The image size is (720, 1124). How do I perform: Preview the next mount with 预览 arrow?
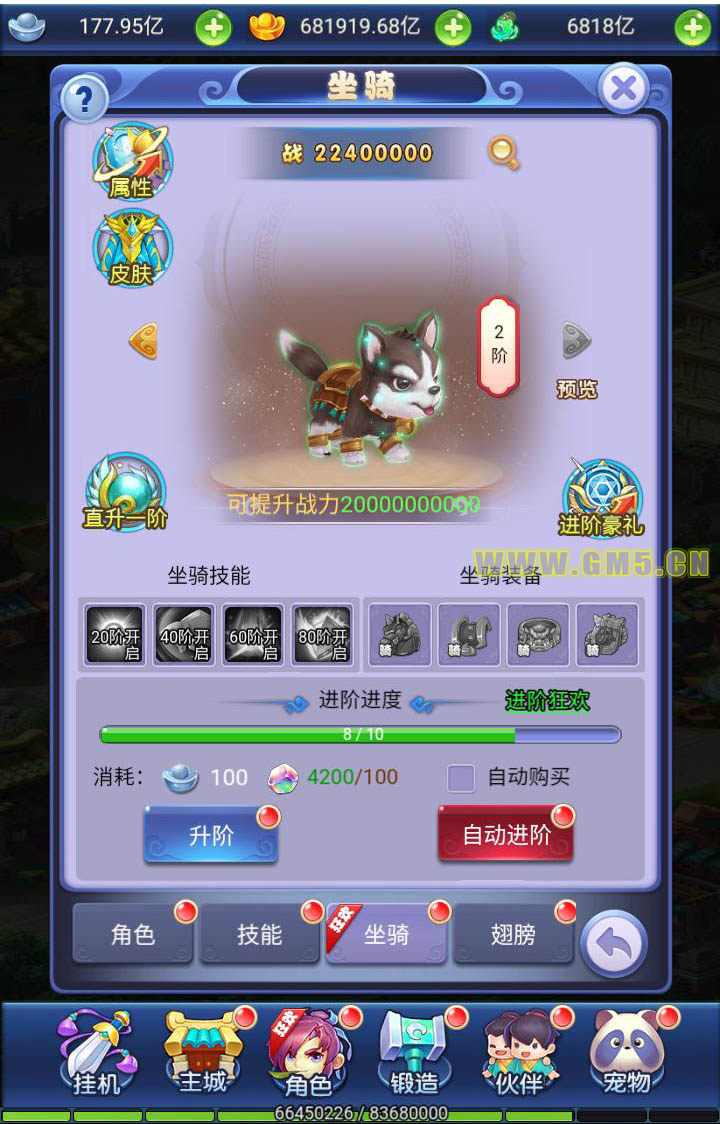(577, 341)
